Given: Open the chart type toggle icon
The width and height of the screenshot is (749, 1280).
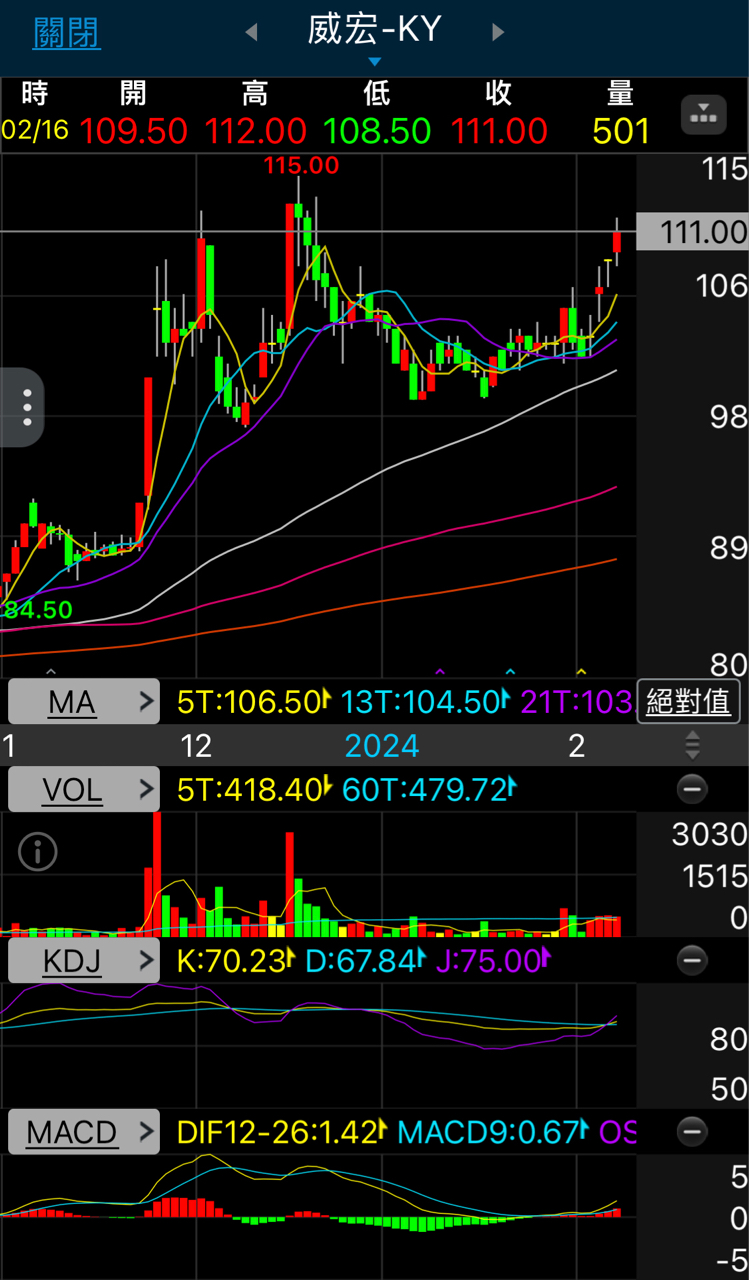Looking at the screenshot, I should [703, 115].
